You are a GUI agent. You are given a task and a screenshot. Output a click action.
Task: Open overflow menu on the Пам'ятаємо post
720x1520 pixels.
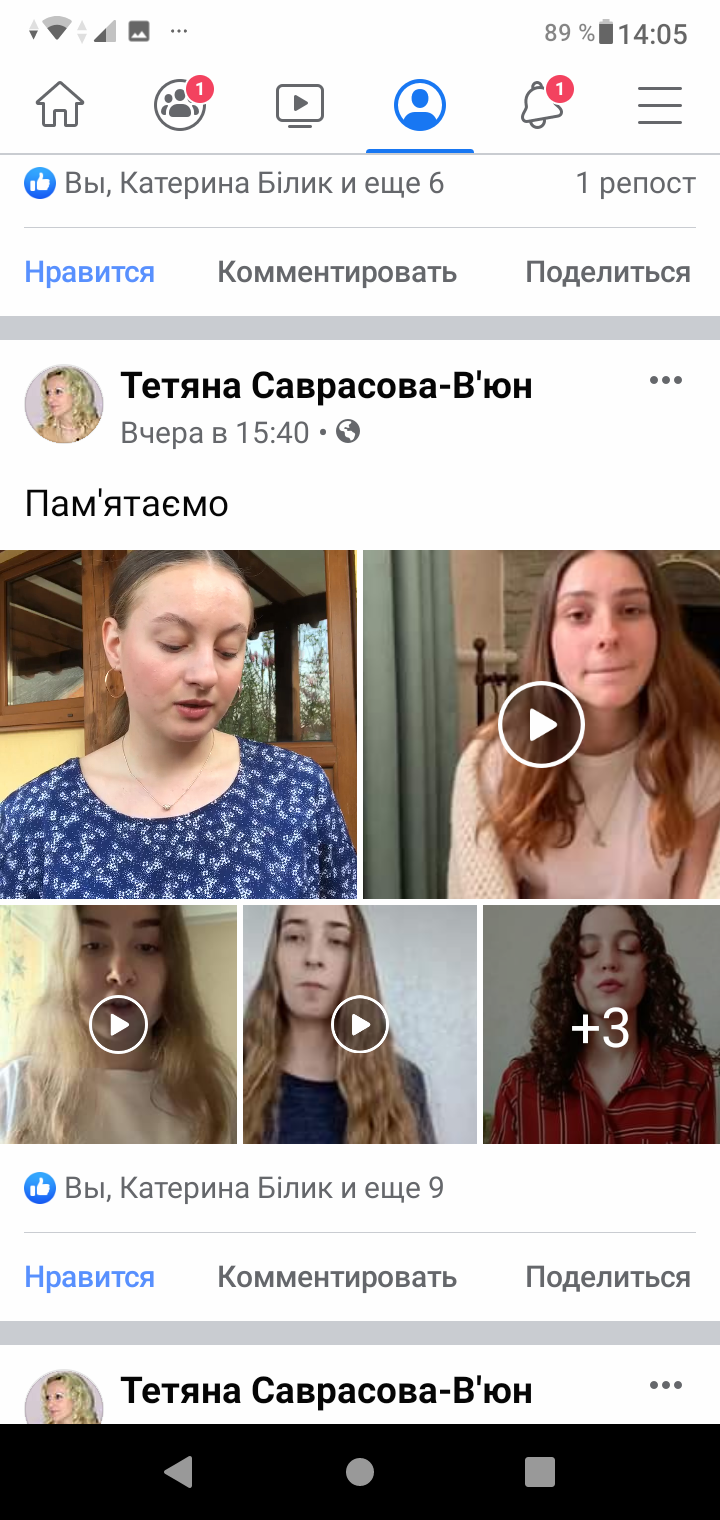tap(665, 380)
